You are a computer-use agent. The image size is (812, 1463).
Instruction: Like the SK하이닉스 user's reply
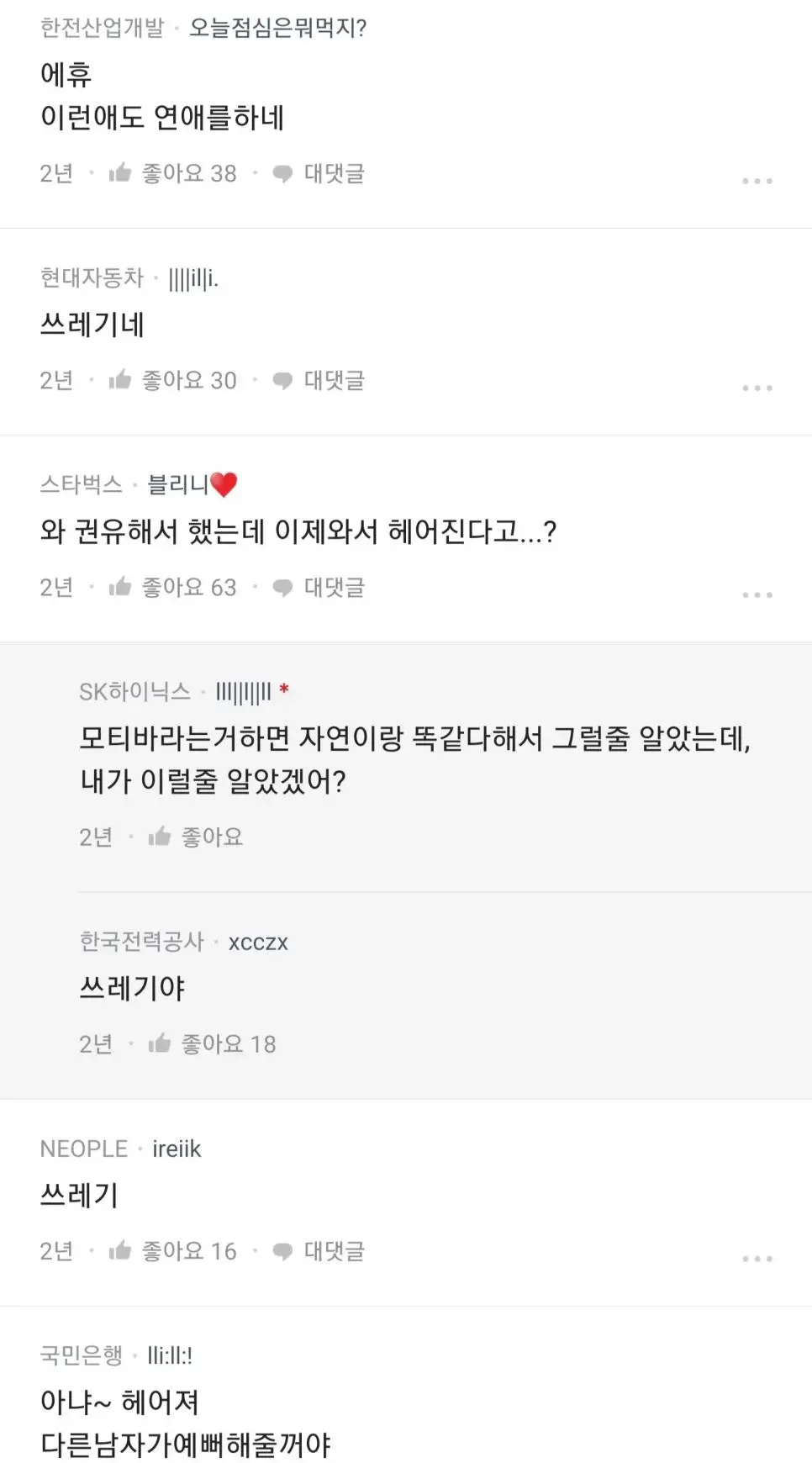(x=161, y=837)
